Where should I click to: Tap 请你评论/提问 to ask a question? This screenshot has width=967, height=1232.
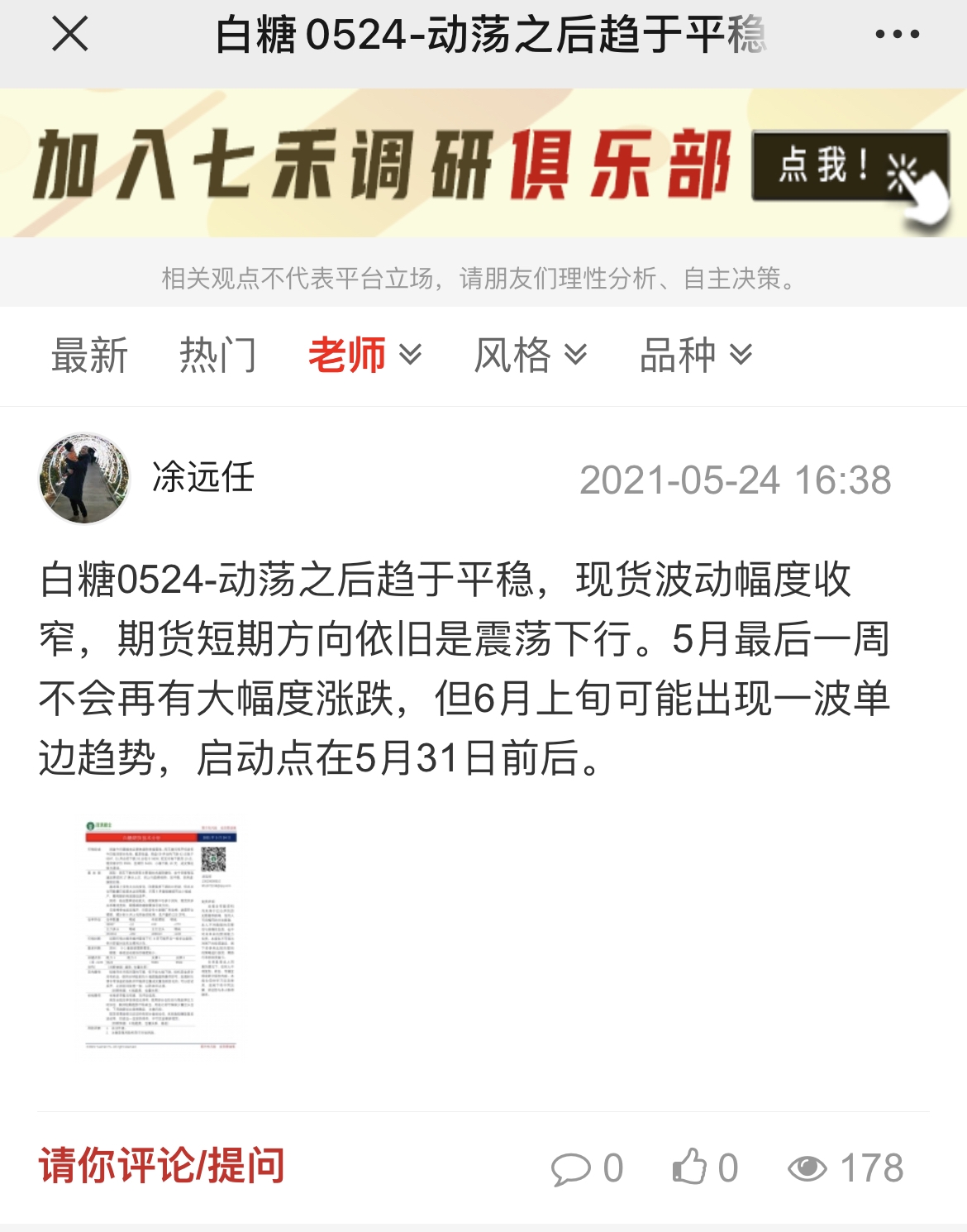click(162, 1166)
